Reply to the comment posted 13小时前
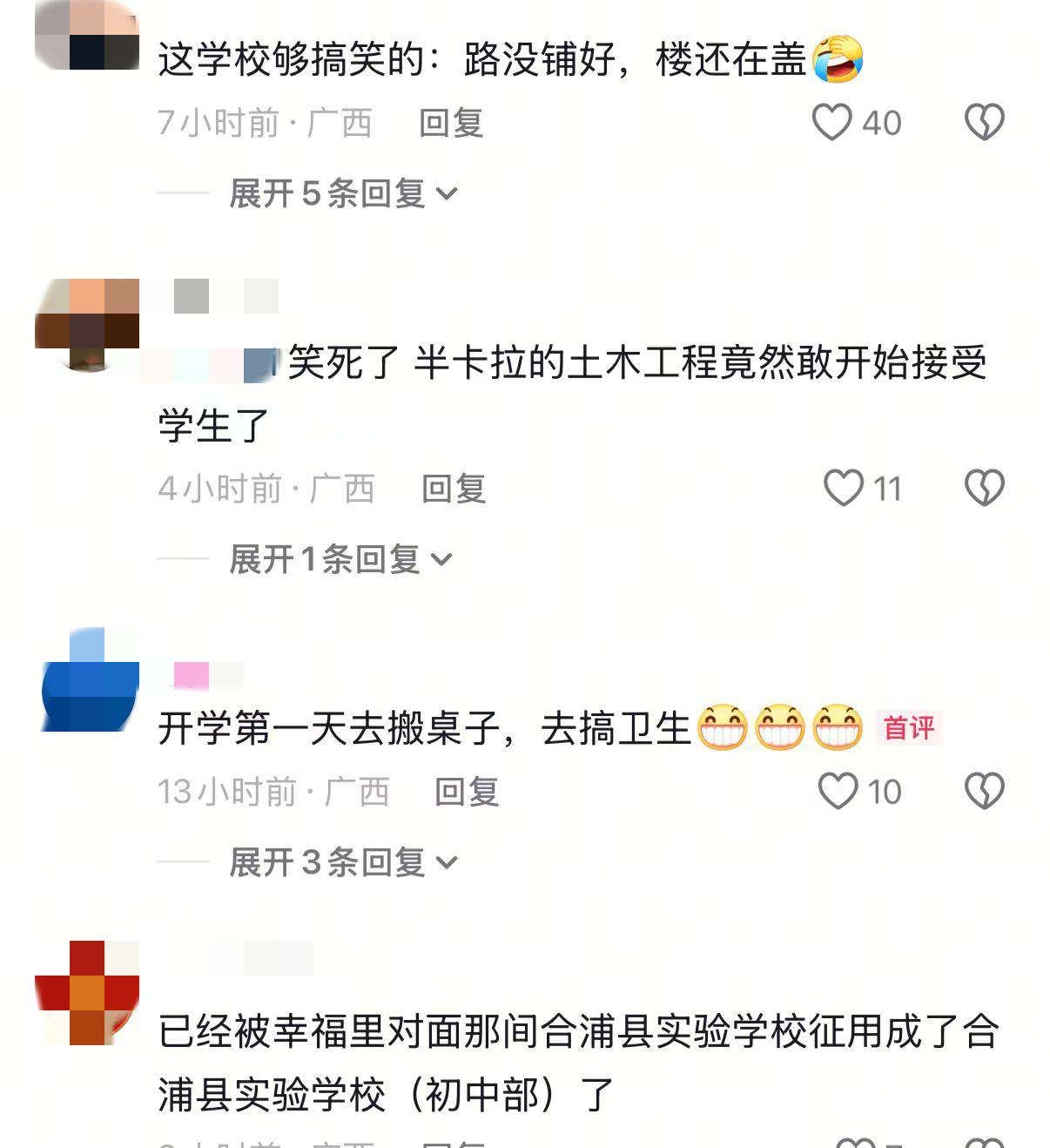 tap(467, 792)
